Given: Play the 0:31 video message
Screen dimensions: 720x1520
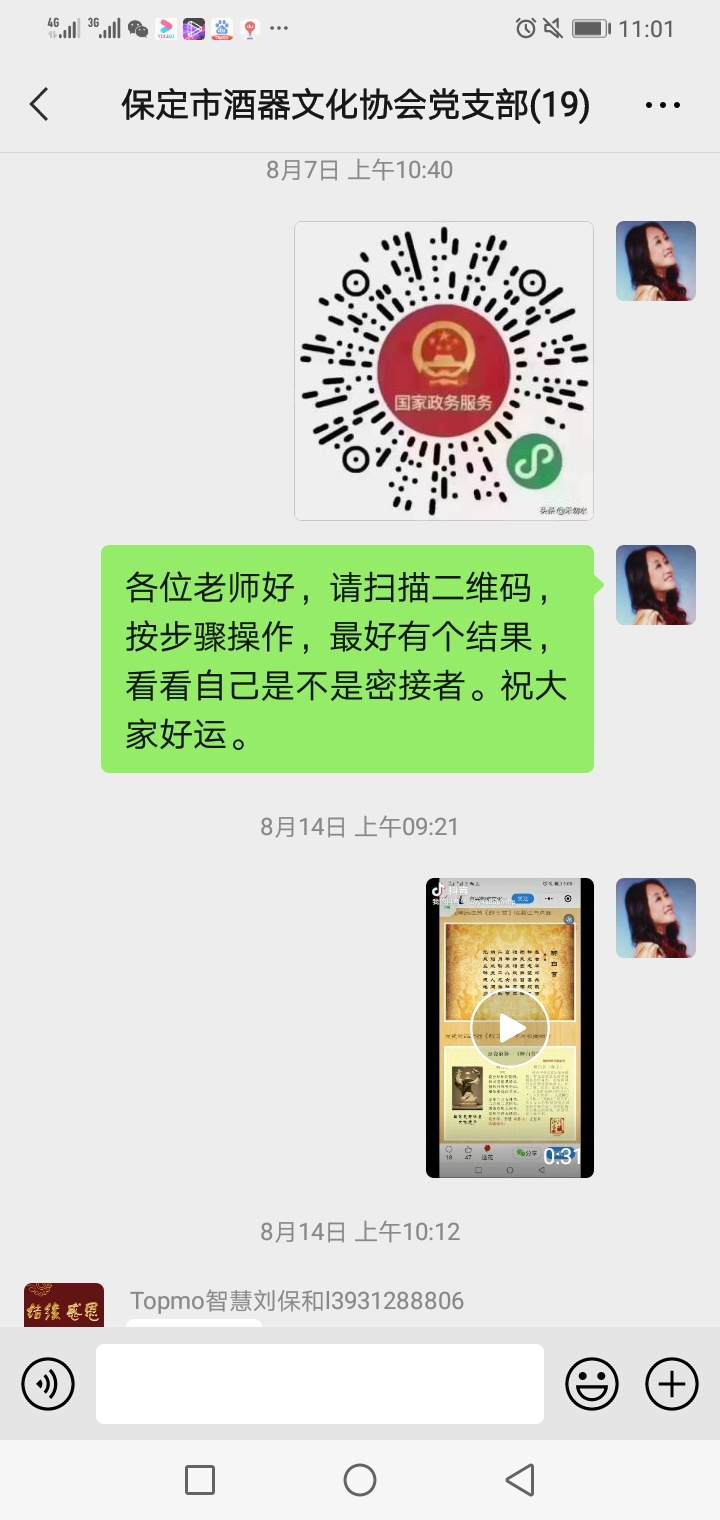Looking at the screenshot, I should (510, 1027).
